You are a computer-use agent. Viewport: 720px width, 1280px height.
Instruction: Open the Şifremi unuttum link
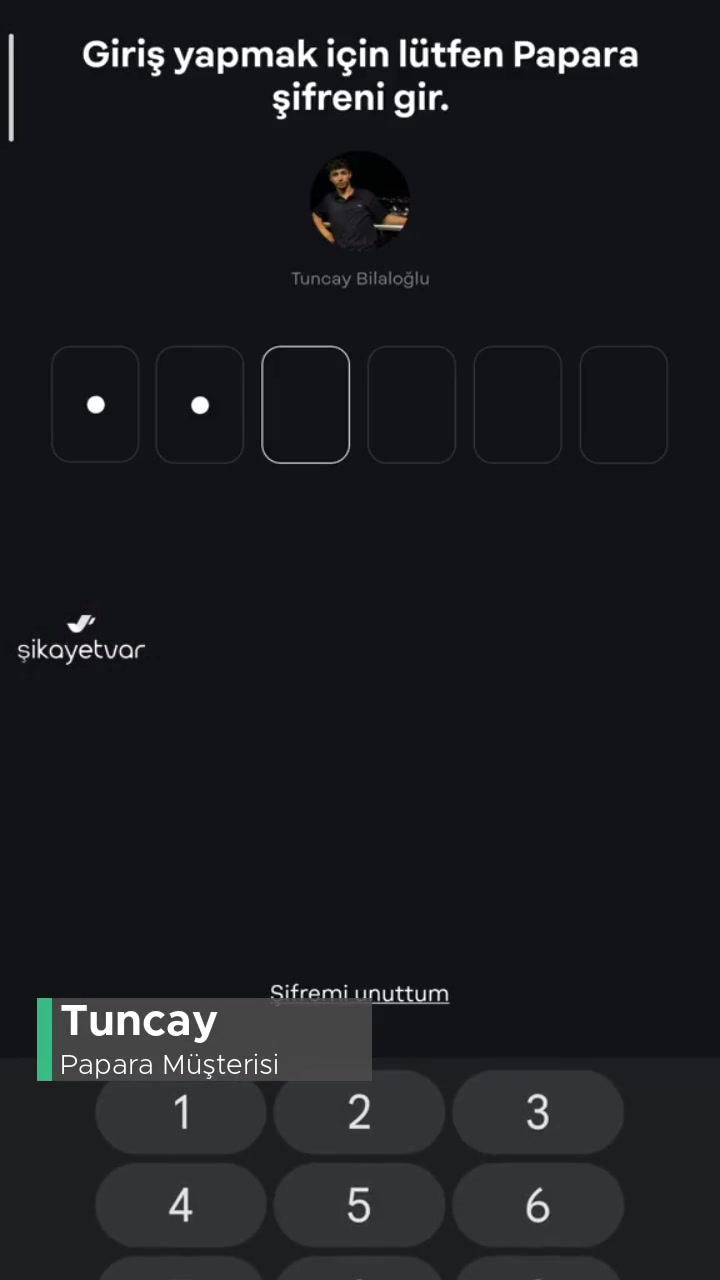click(359, 992)
